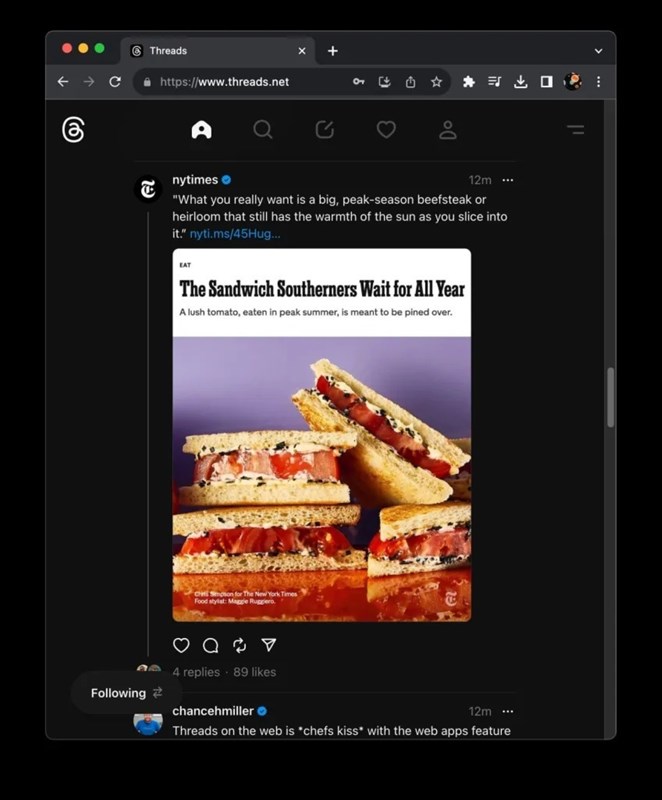Open the Threads search page
Screen dimensions: 662x800
(x=263, y=129)
